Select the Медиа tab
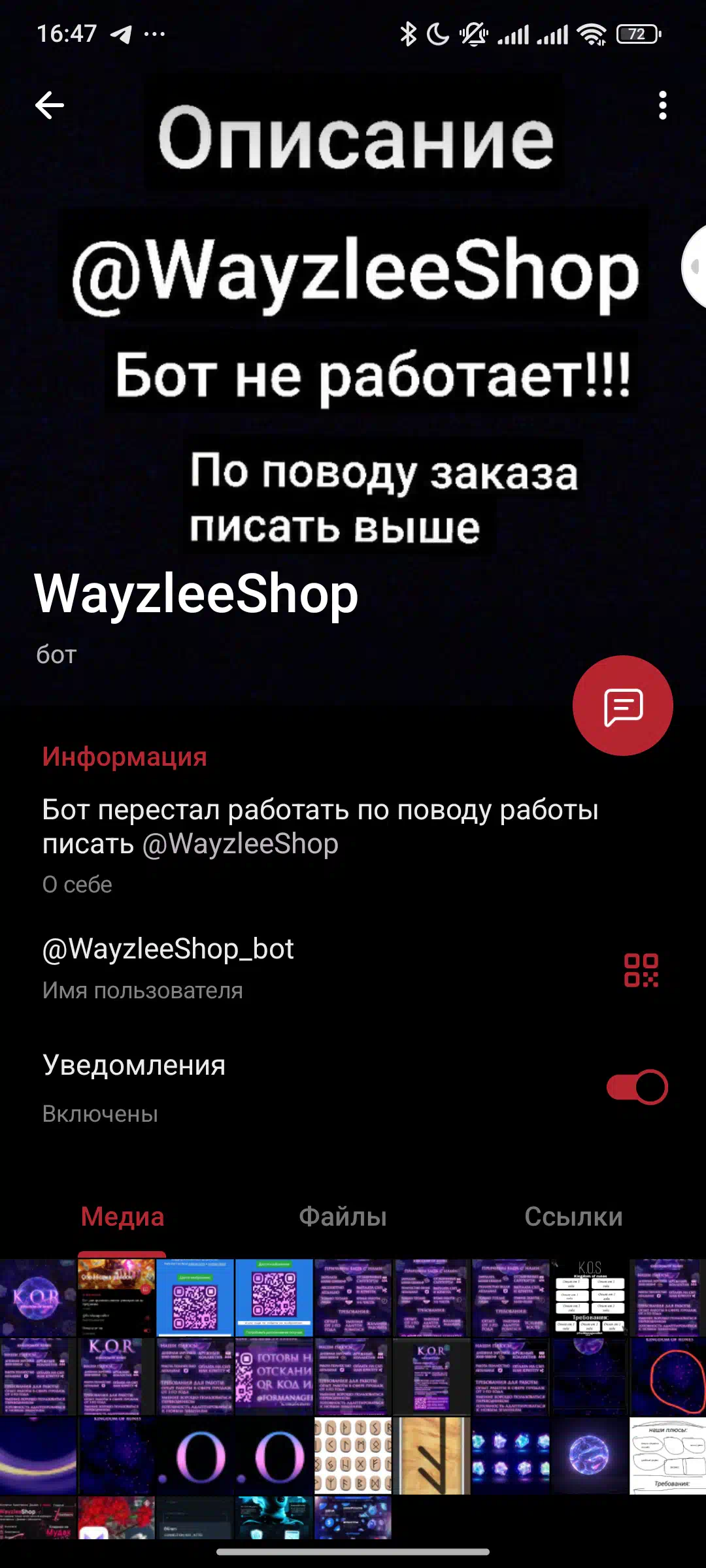706x1568 pixels. point(122,1217)
